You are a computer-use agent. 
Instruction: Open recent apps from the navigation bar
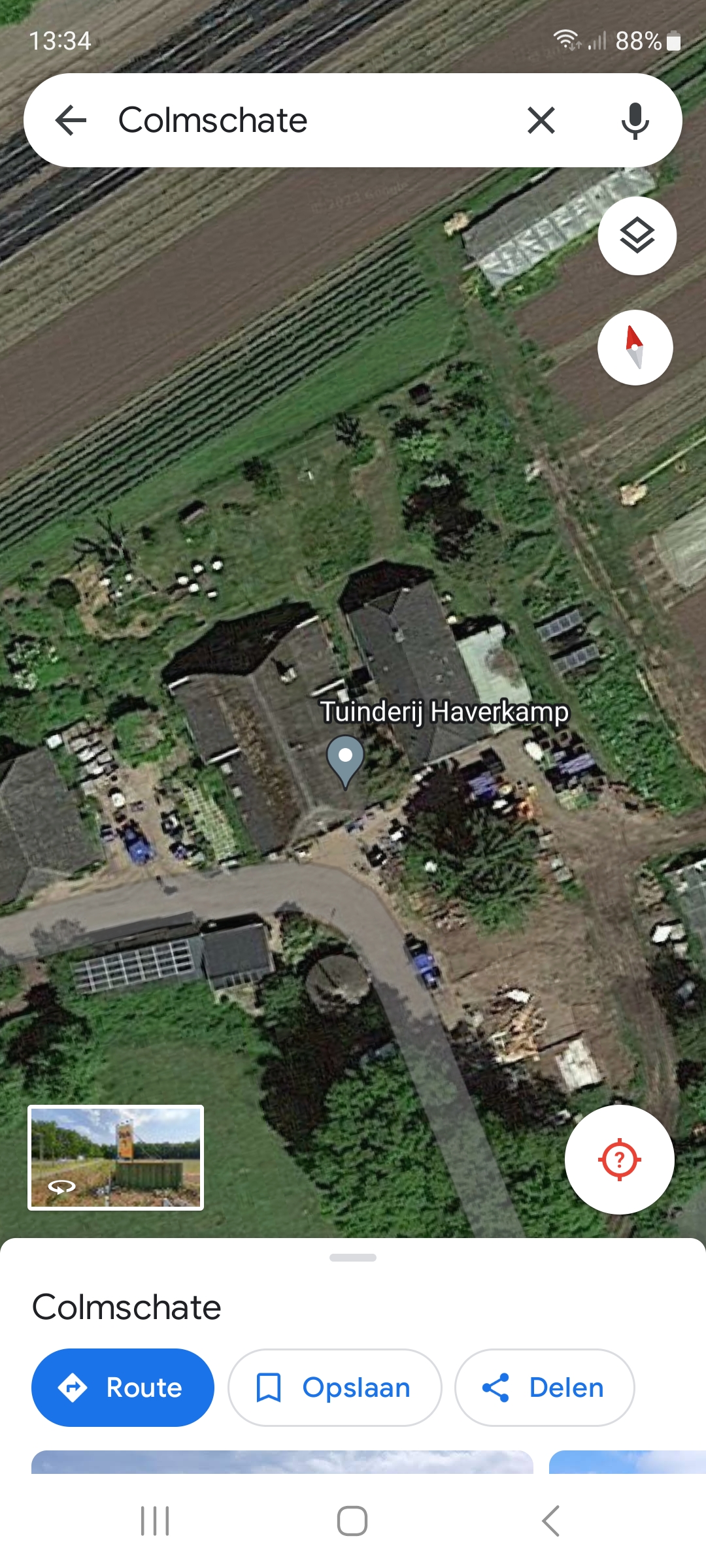(x=155, y=1521)
